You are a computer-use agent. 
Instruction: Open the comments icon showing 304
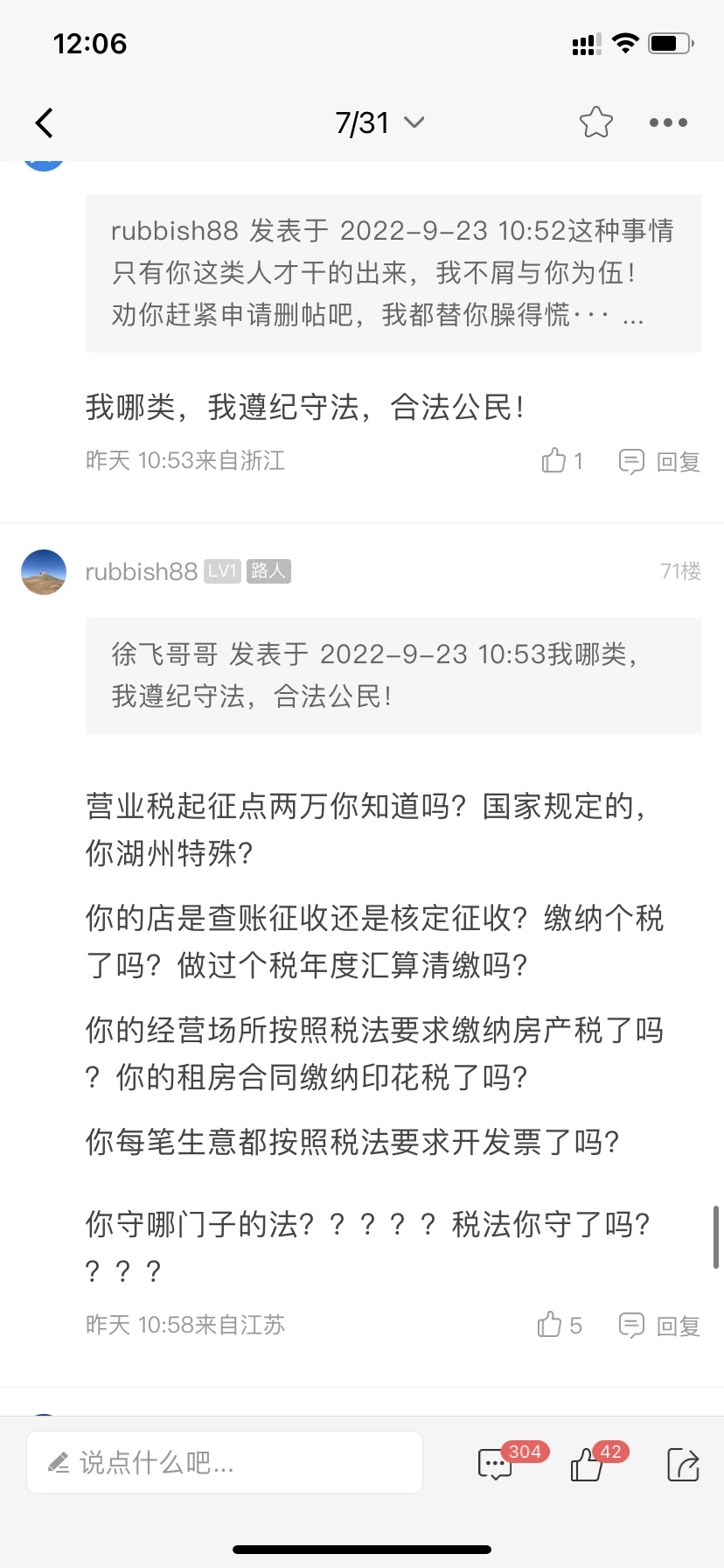pos(496,1464)
